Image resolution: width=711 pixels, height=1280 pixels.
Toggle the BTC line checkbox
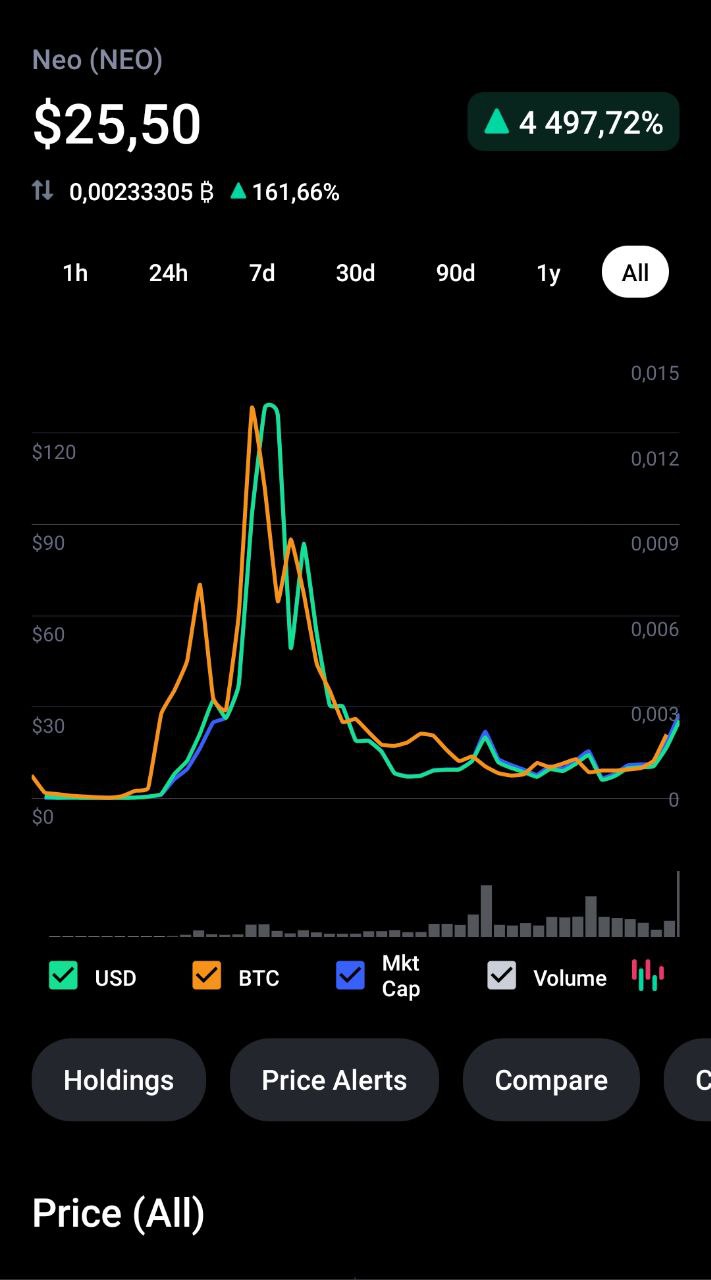207,976
